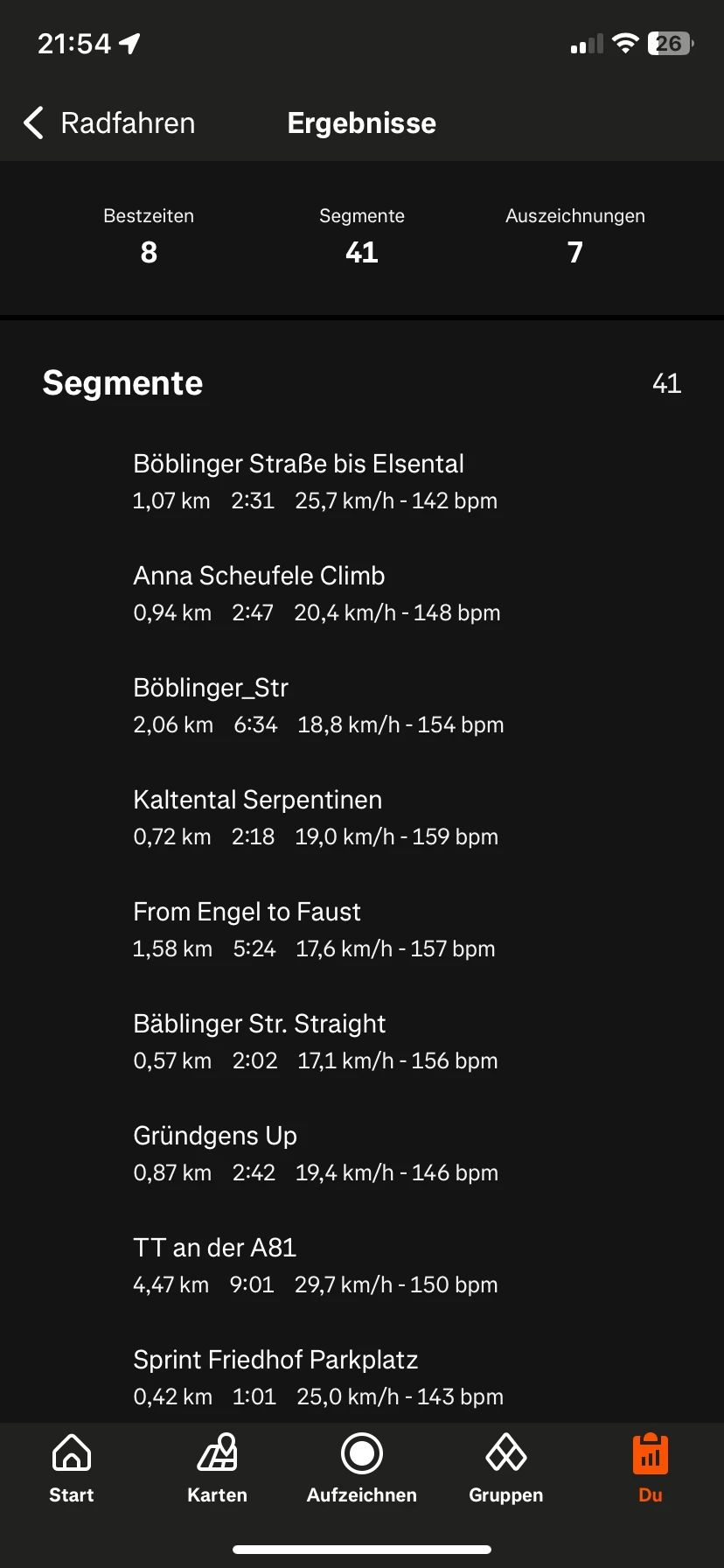724x1568 pixels.
Task: View the Böblinger_Str segment details
Action: pos(362,706)
